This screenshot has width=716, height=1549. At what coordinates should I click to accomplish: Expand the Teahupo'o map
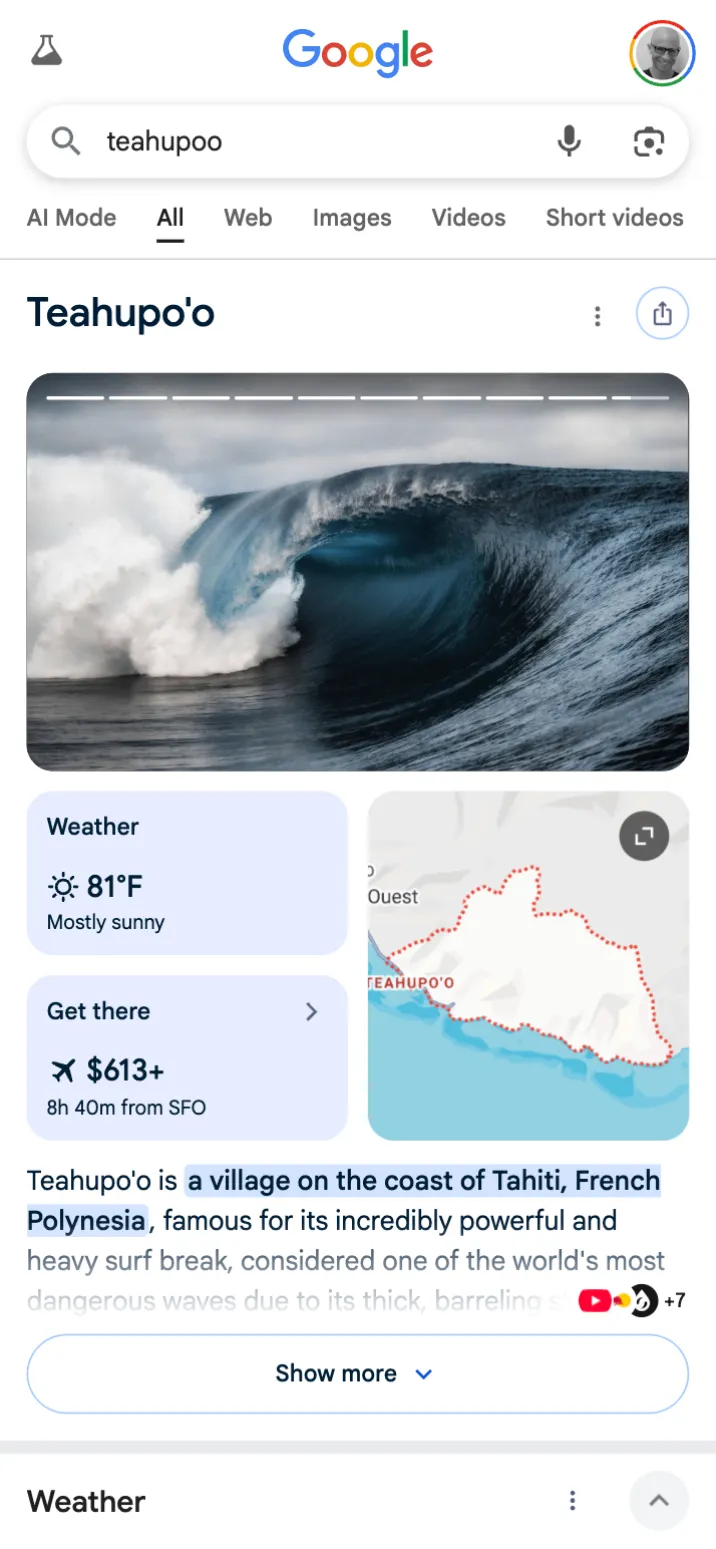[643, 836]
